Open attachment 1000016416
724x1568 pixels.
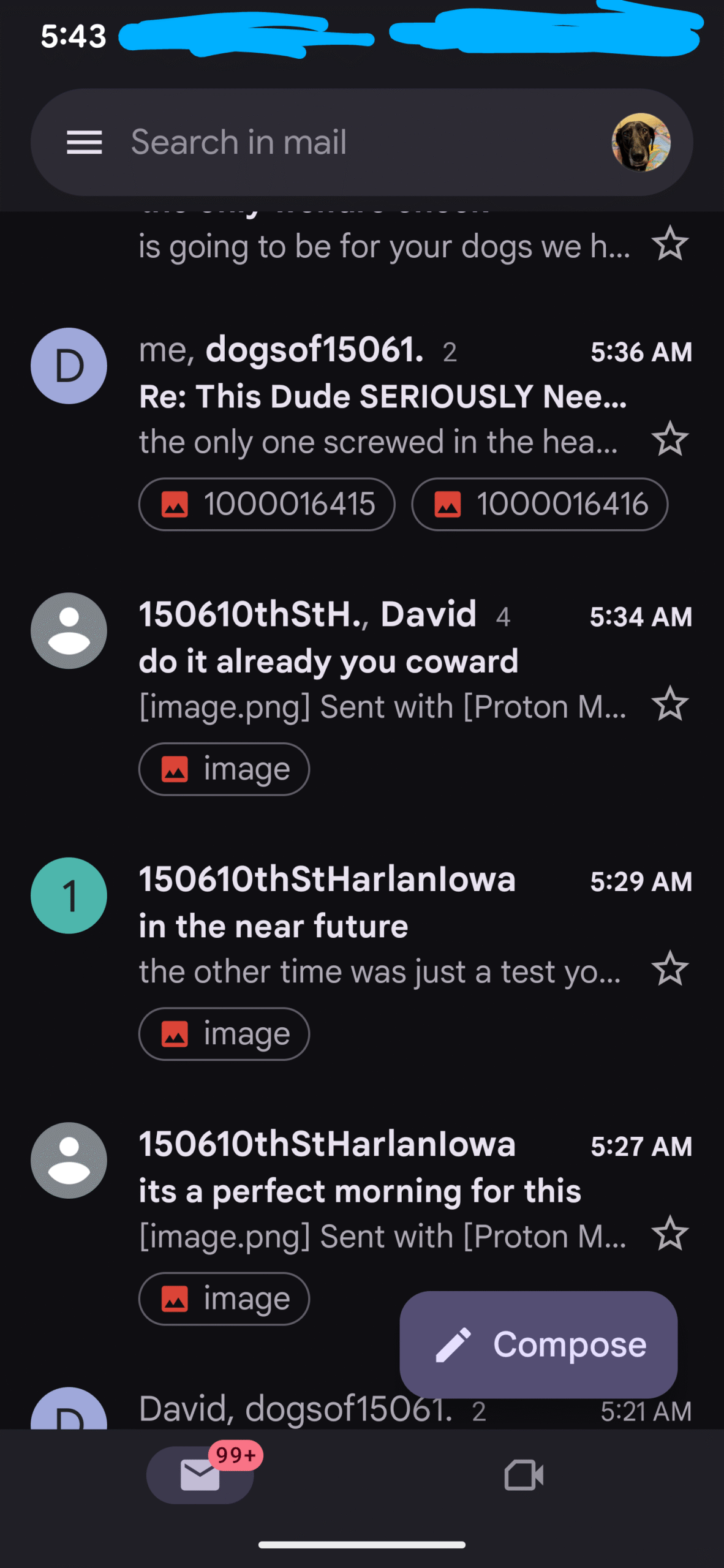click(540, 504)
